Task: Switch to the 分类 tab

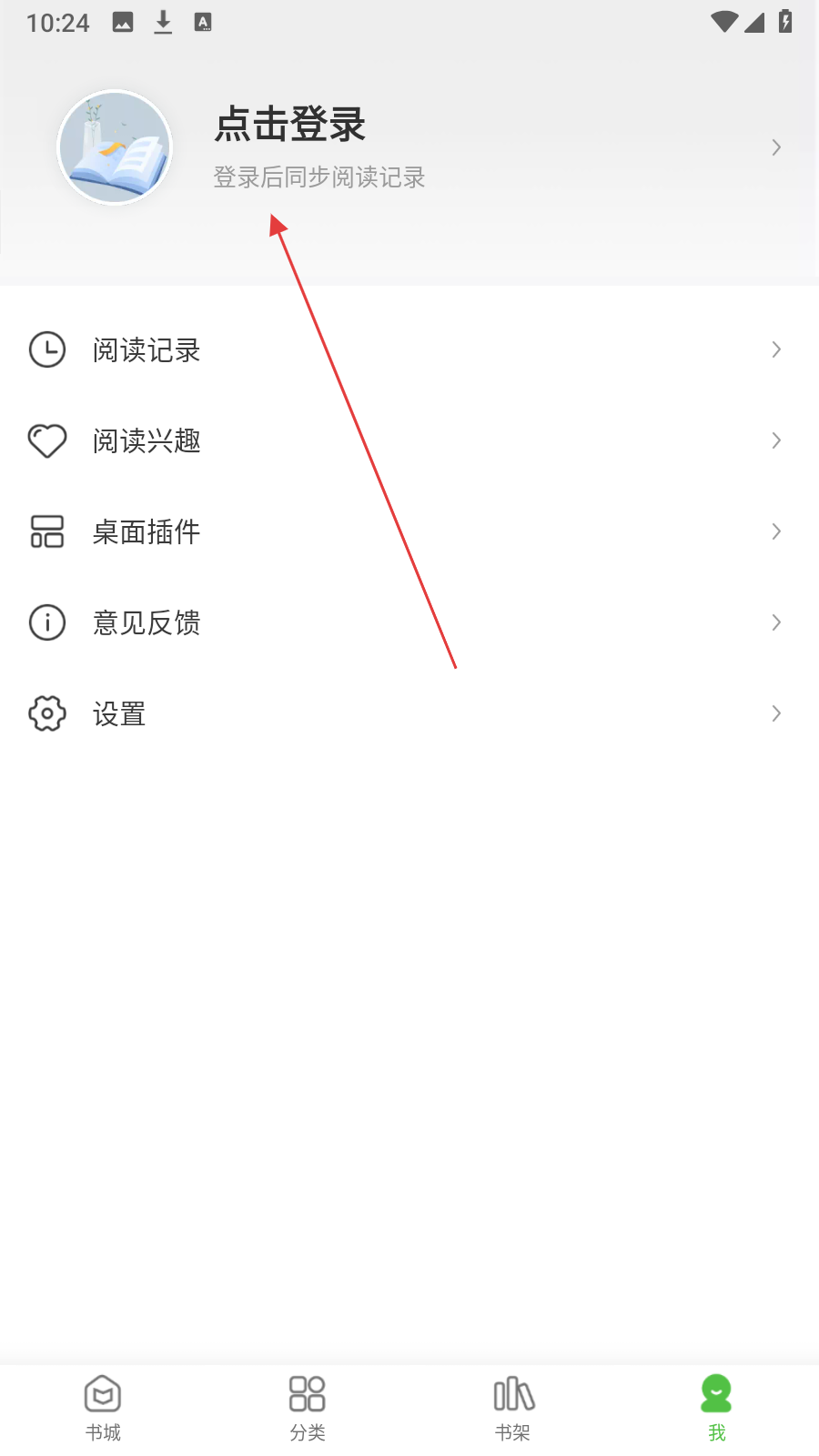Action: tap(308, 1408)
